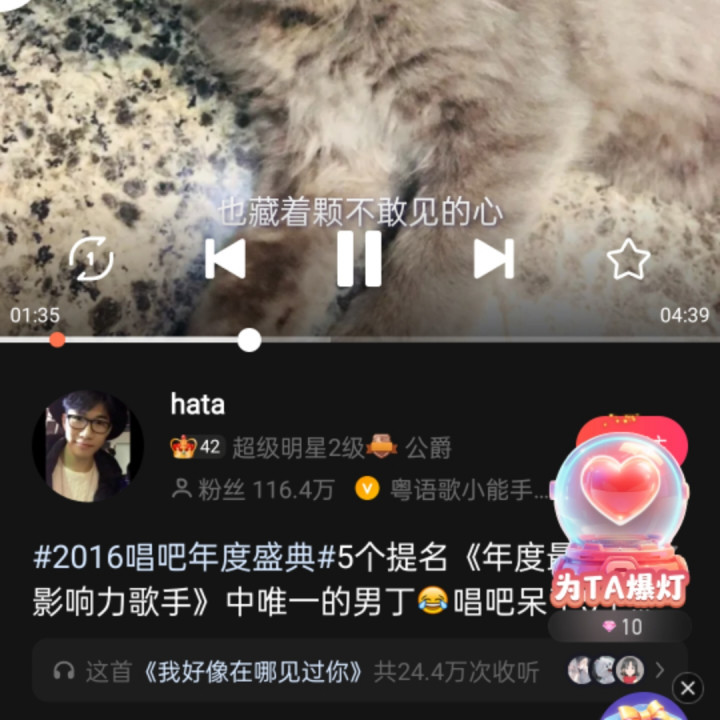Screen dimensions: 720x720
Task: Toggle single-track repeat mode
Action: 91,261
